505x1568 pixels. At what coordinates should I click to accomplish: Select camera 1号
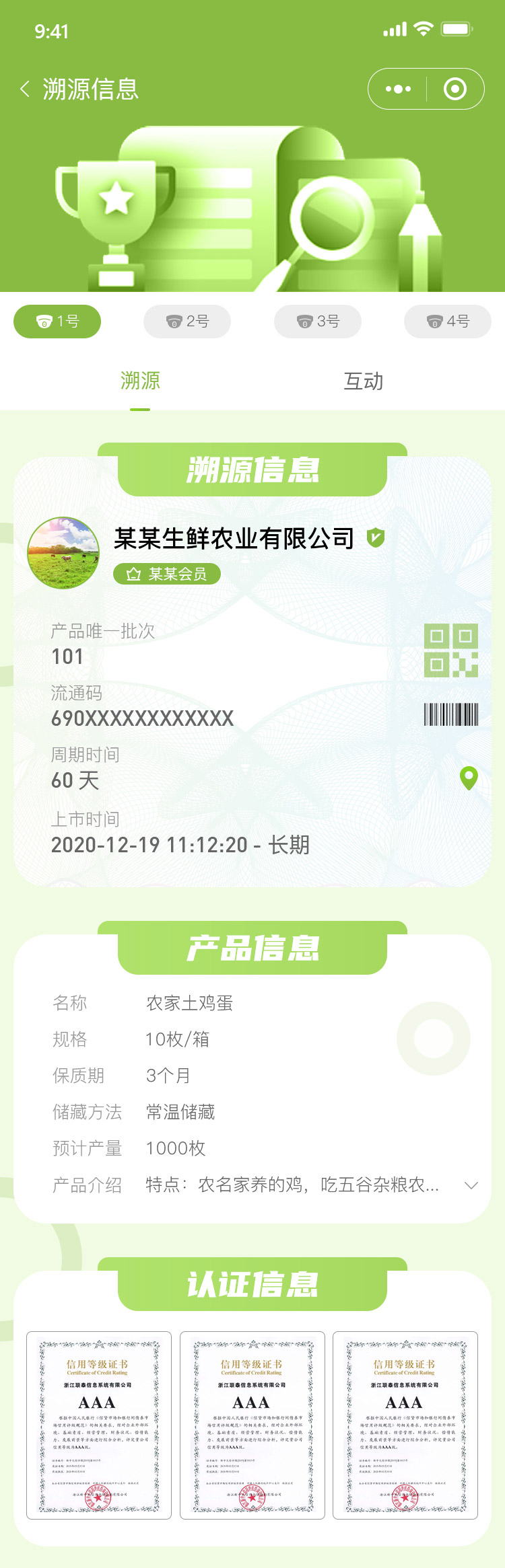(57, 322)
